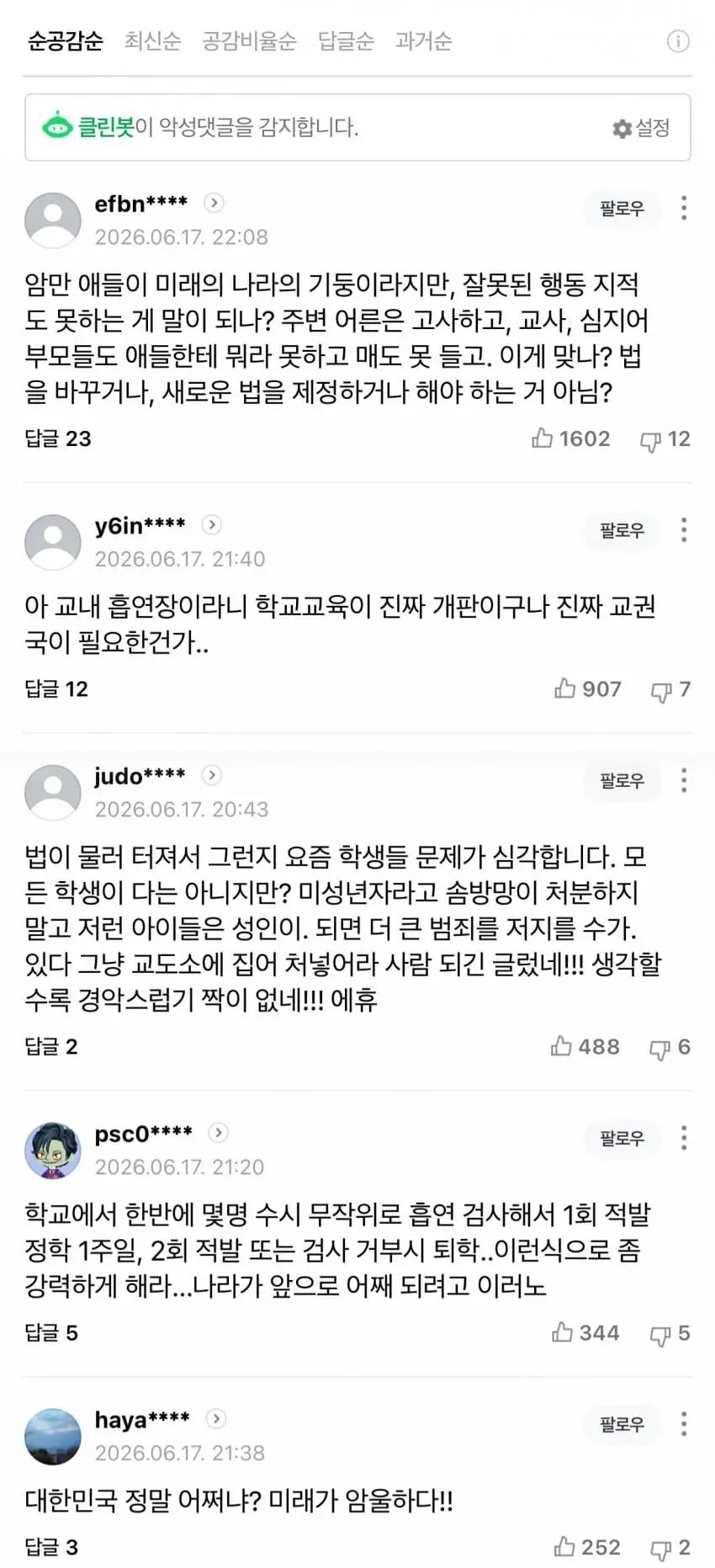Follow user efbn****
Image resolution: width=715 pixels, height=1568 pixels.
click(622, 208)
